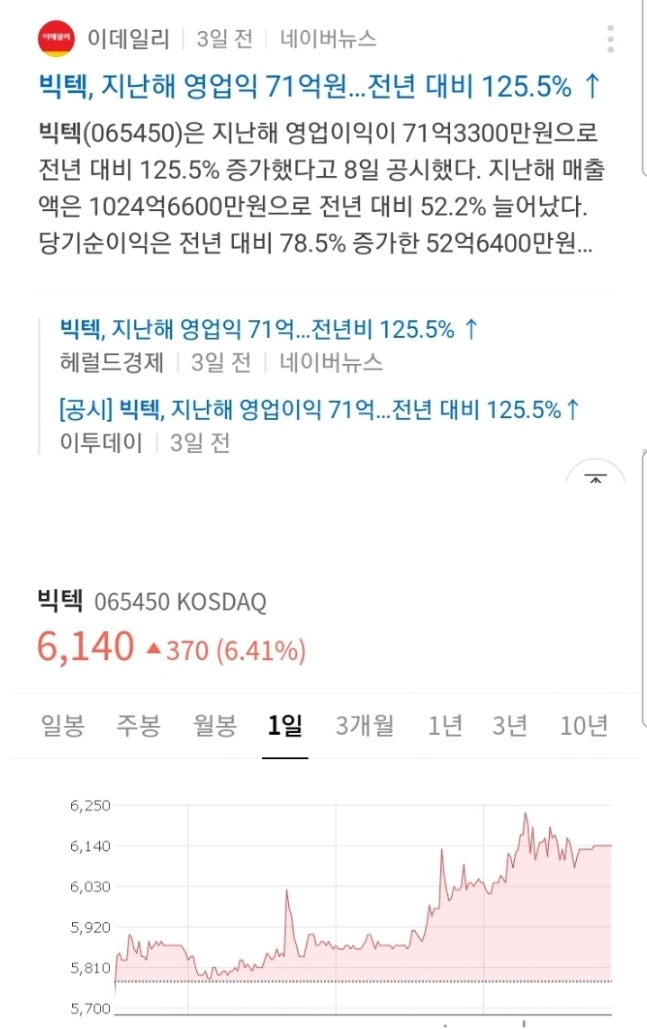Screen dimensions: 647x1029
Task: Open the 네이버뉴스 link next to 이데일리
Action: pyautogui.click(x=328, y=39)
